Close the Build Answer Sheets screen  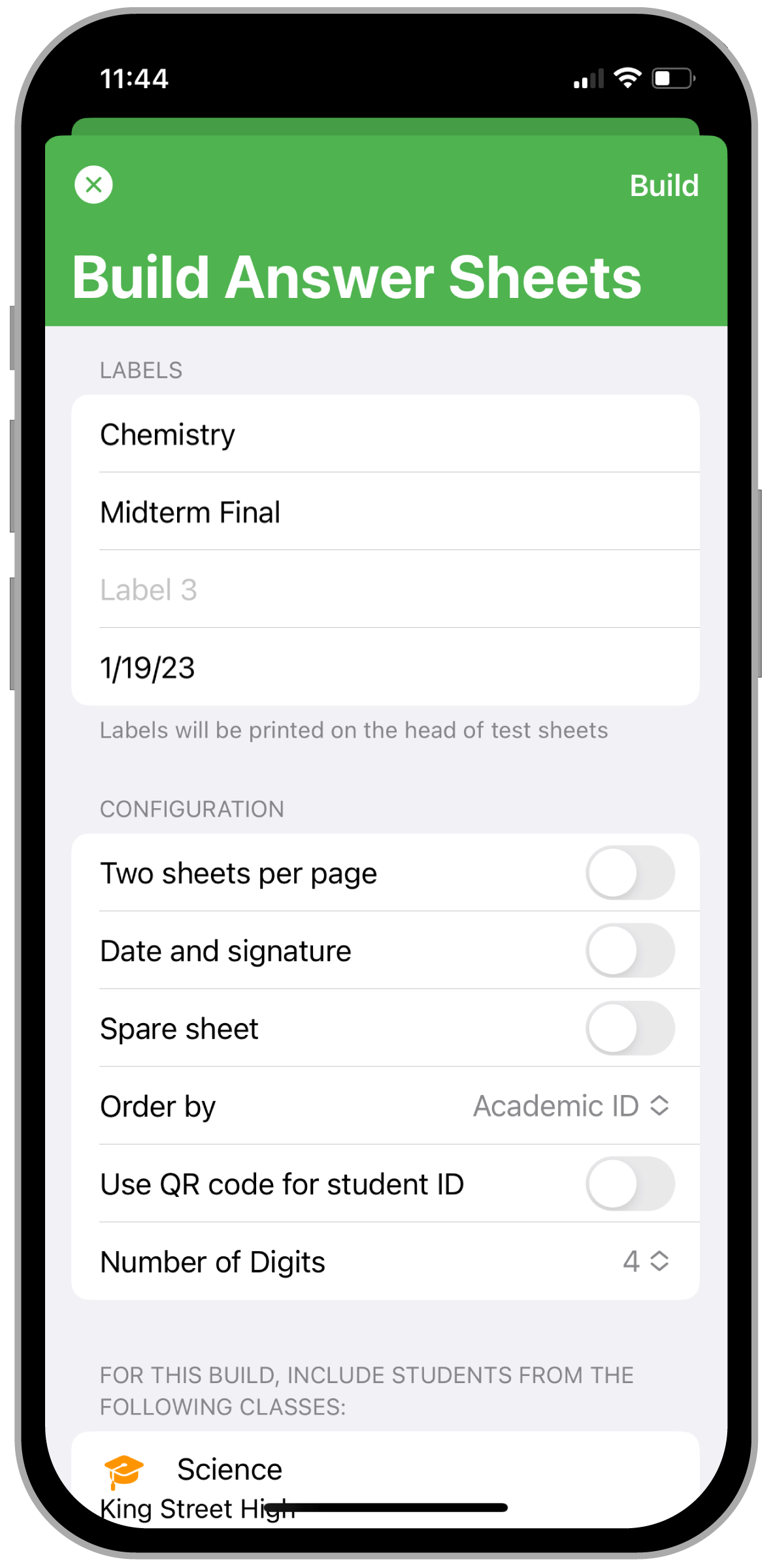(x=93, y=185)
